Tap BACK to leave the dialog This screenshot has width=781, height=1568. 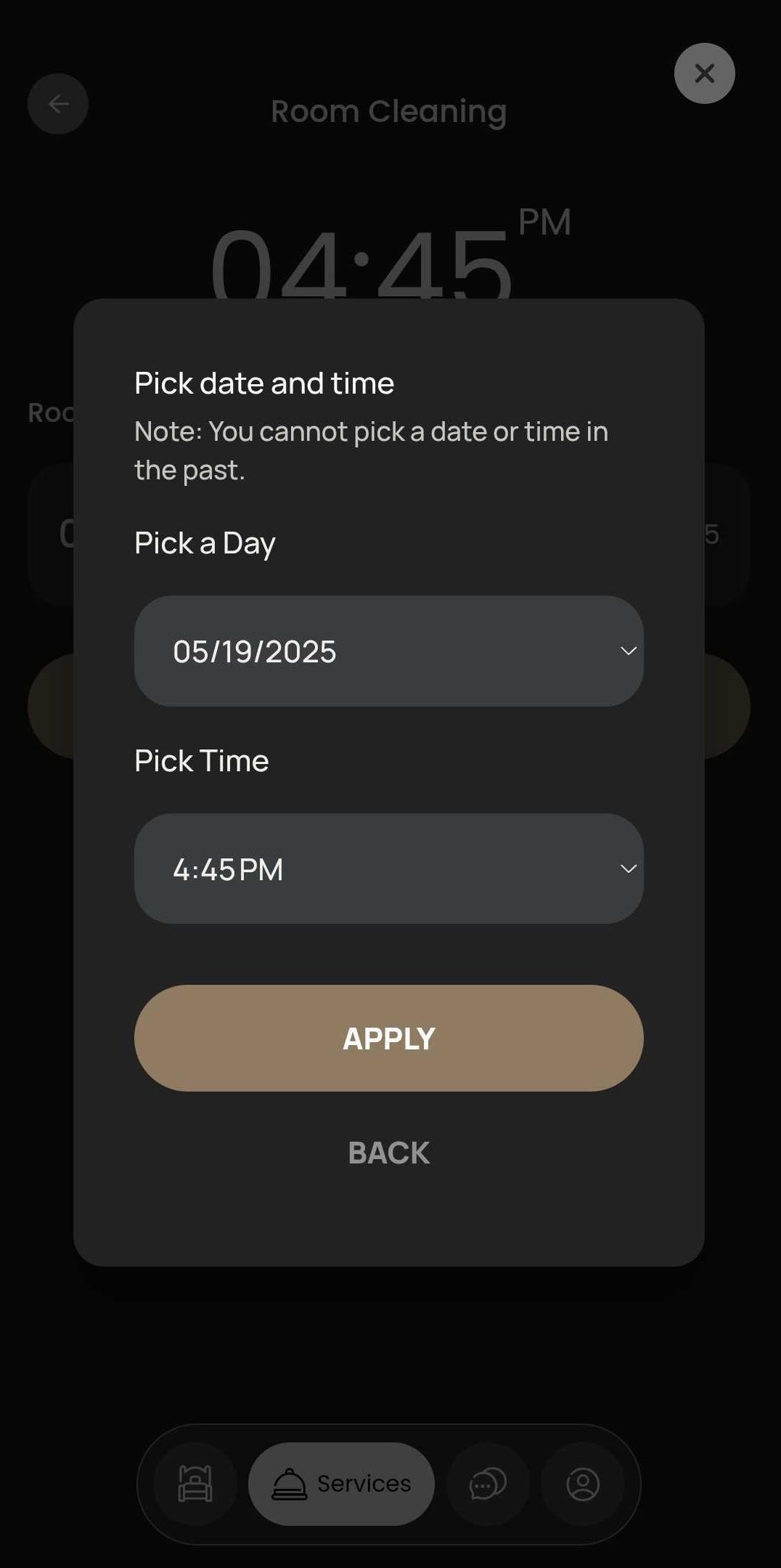[388, 1153]
